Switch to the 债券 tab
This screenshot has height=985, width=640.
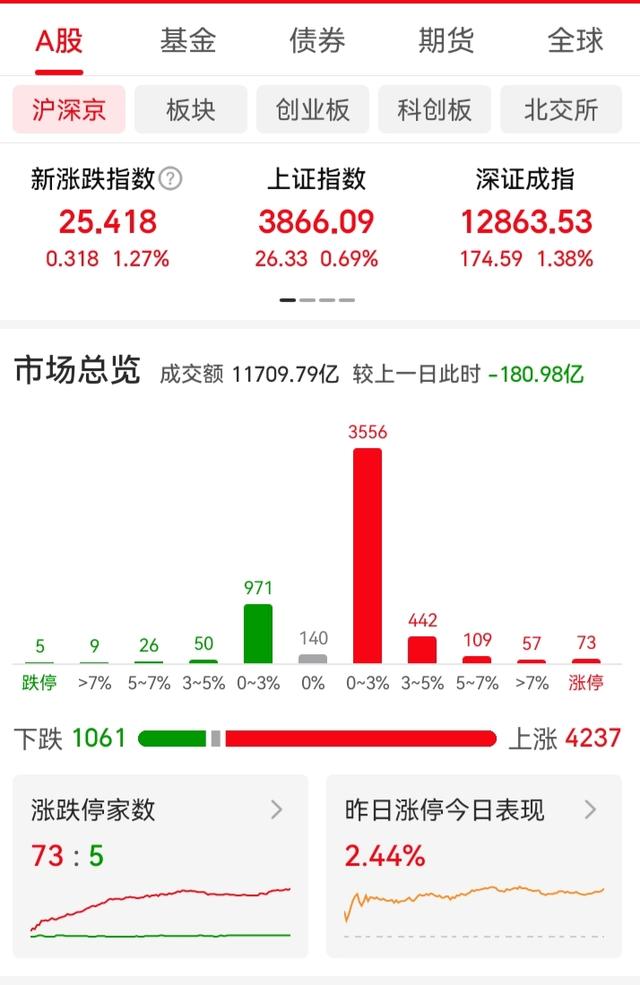[x=317, y=41]
